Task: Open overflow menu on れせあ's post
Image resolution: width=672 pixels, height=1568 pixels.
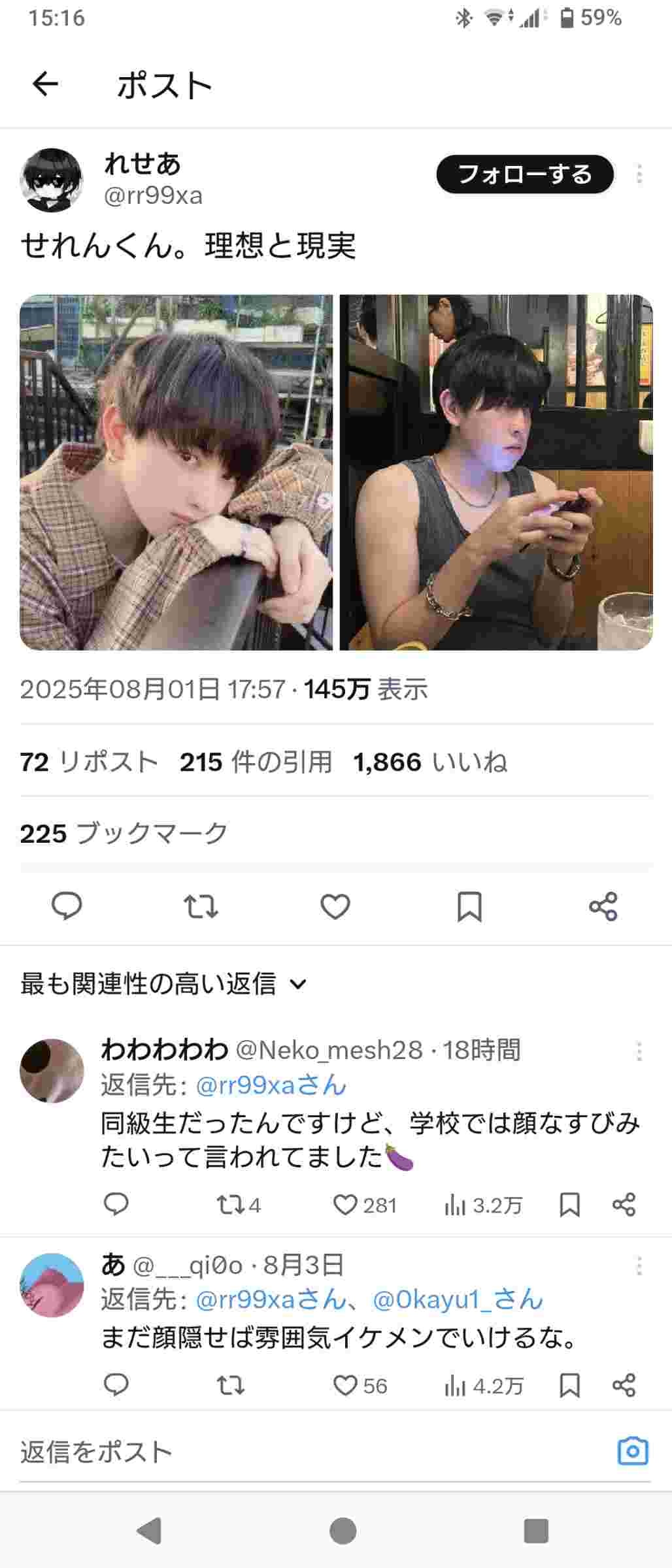Action: (639, 174)
